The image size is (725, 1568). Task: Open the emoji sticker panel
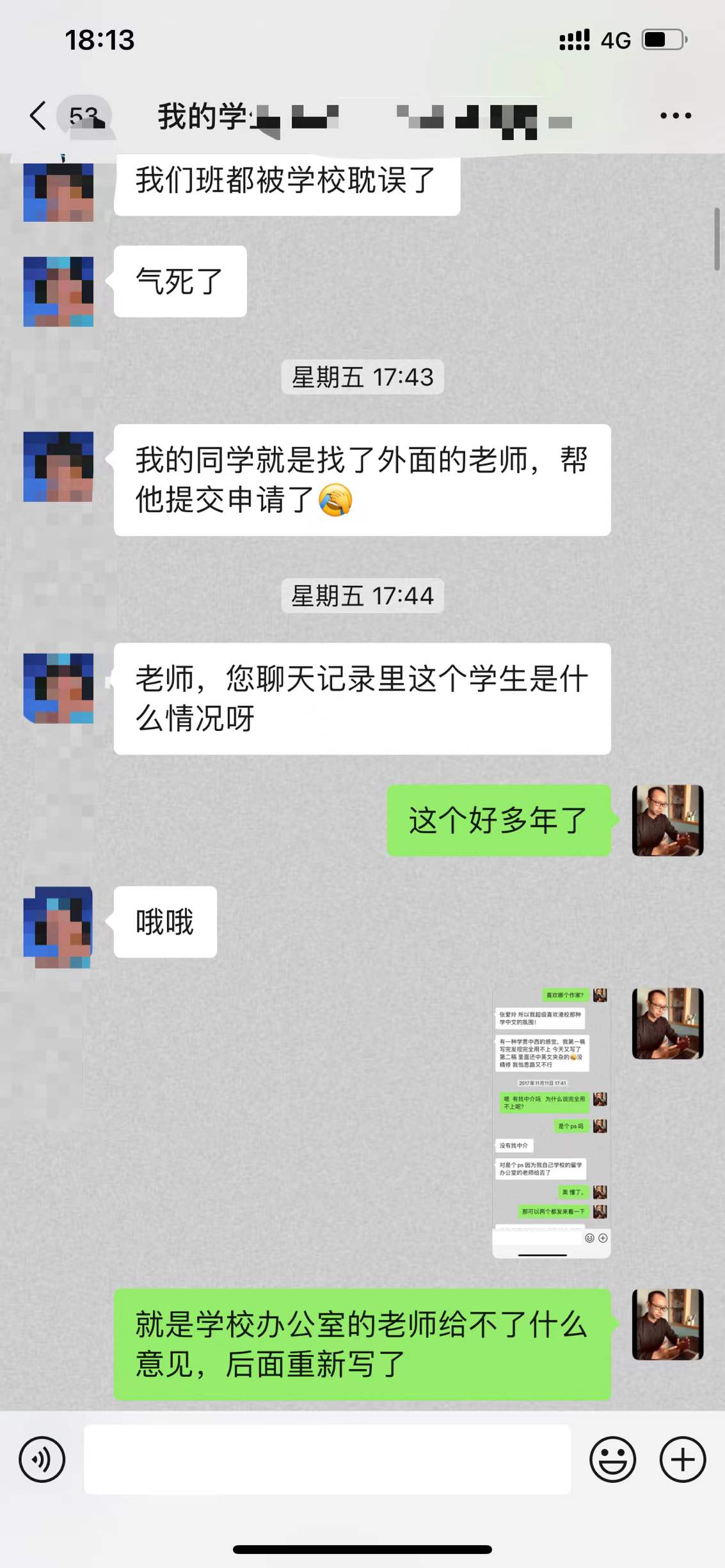pyautogui.click(x=612, y=1459)
